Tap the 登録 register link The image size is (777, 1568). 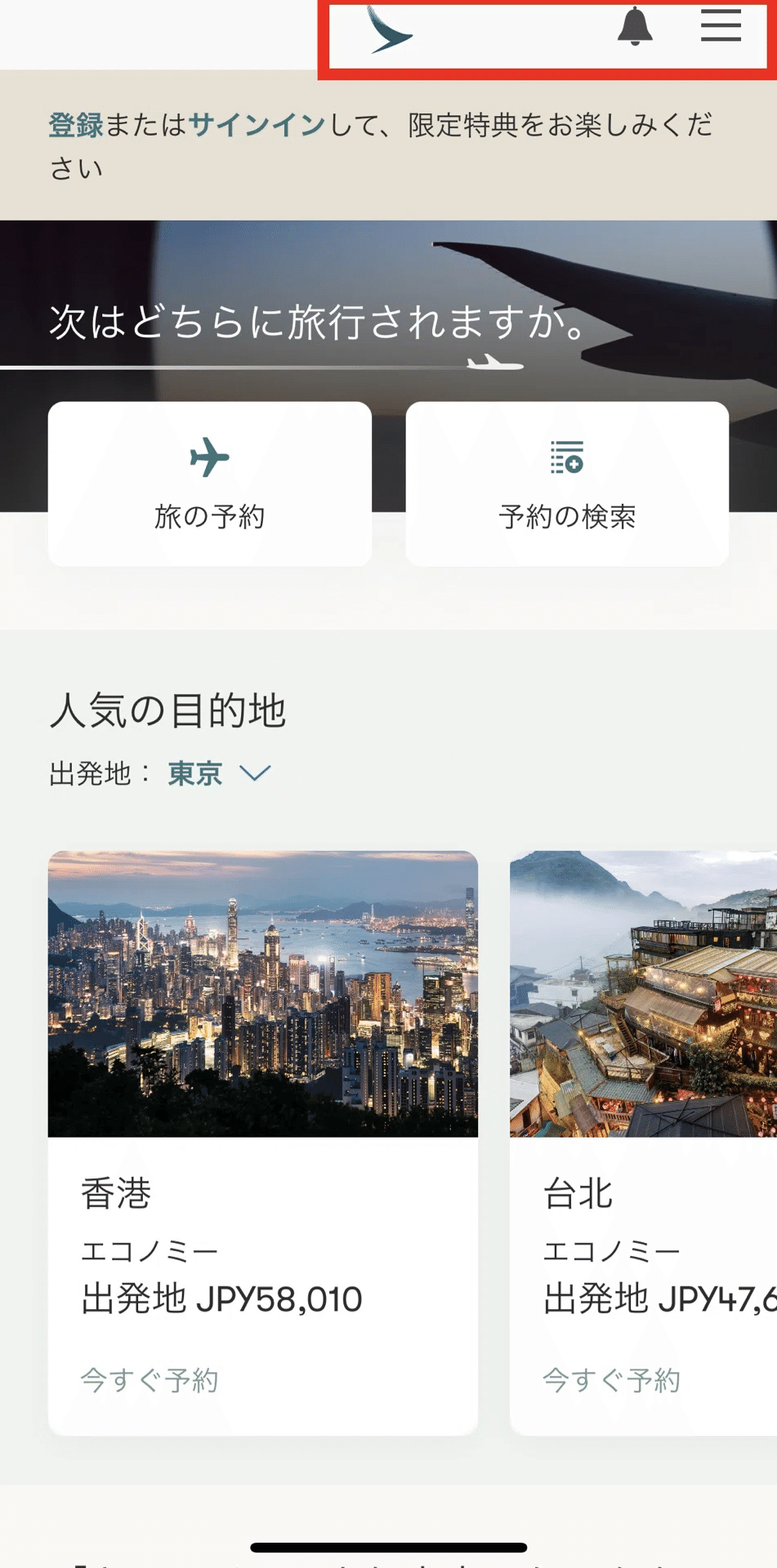tap(75, 125)
